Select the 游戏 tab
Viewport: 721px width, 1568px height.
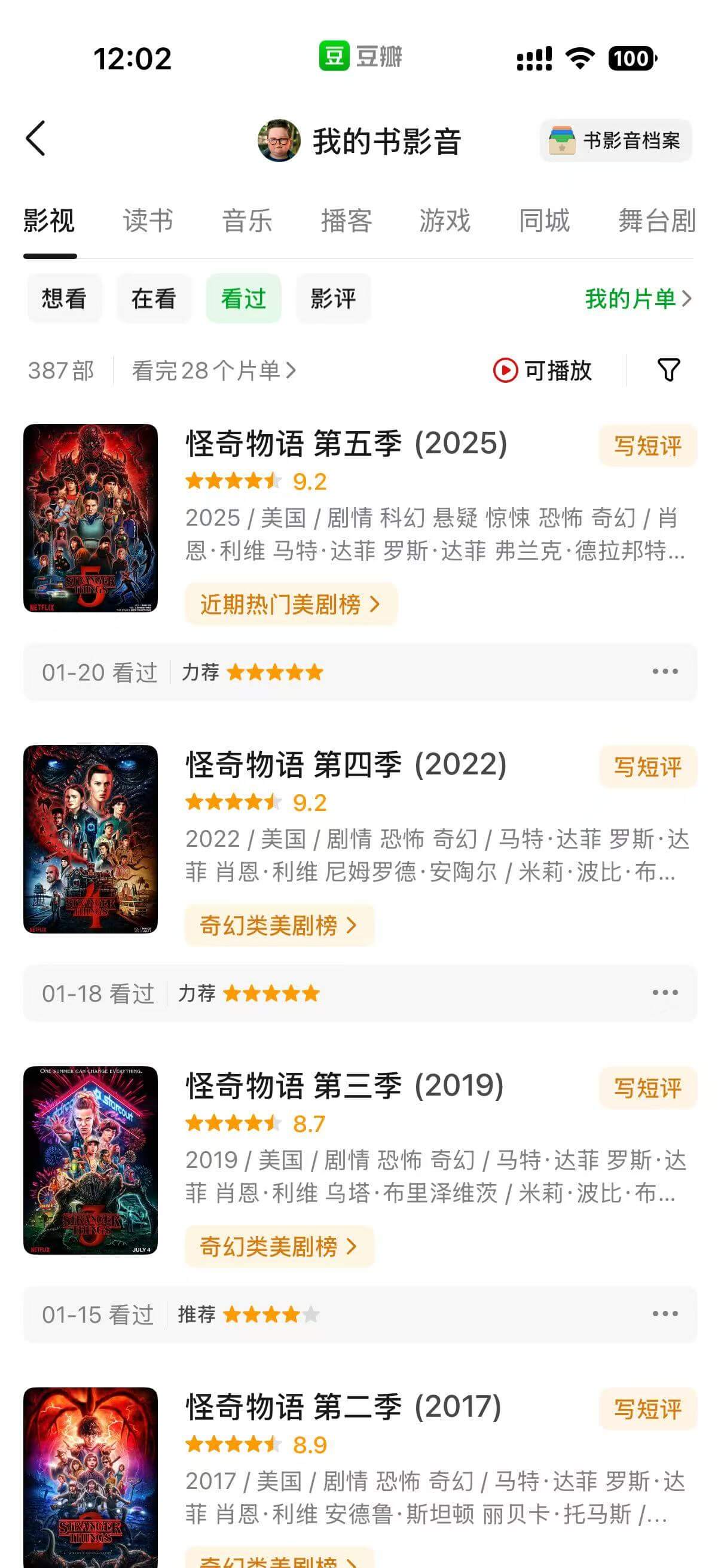tap(445, 221)
